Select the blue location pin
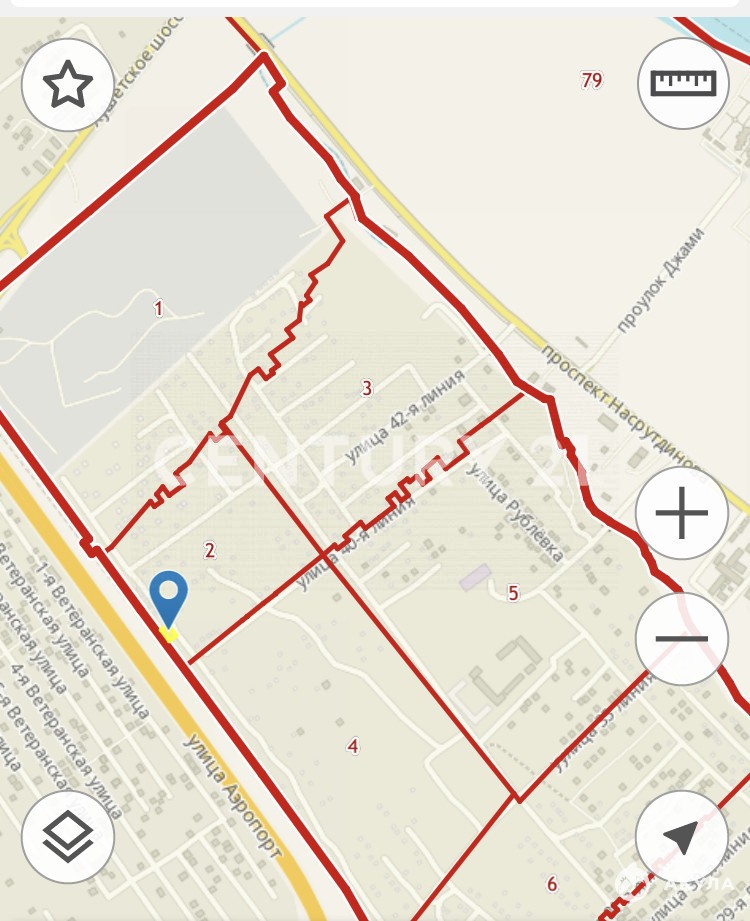Image resolution: width=750 pixels, height=921 pixels. (169, 597)
